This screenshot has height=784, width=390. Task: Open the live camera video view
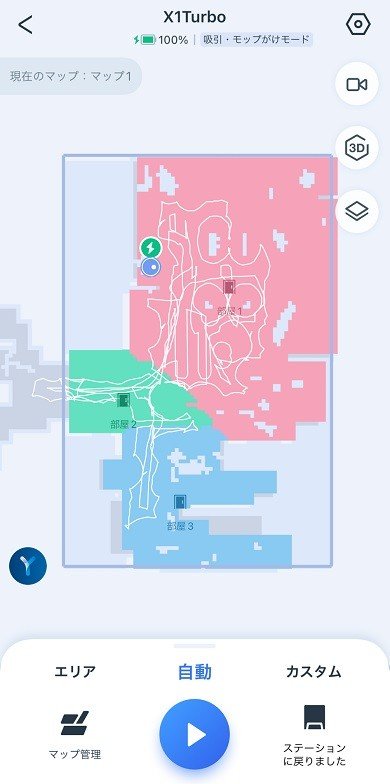(356, 84)
